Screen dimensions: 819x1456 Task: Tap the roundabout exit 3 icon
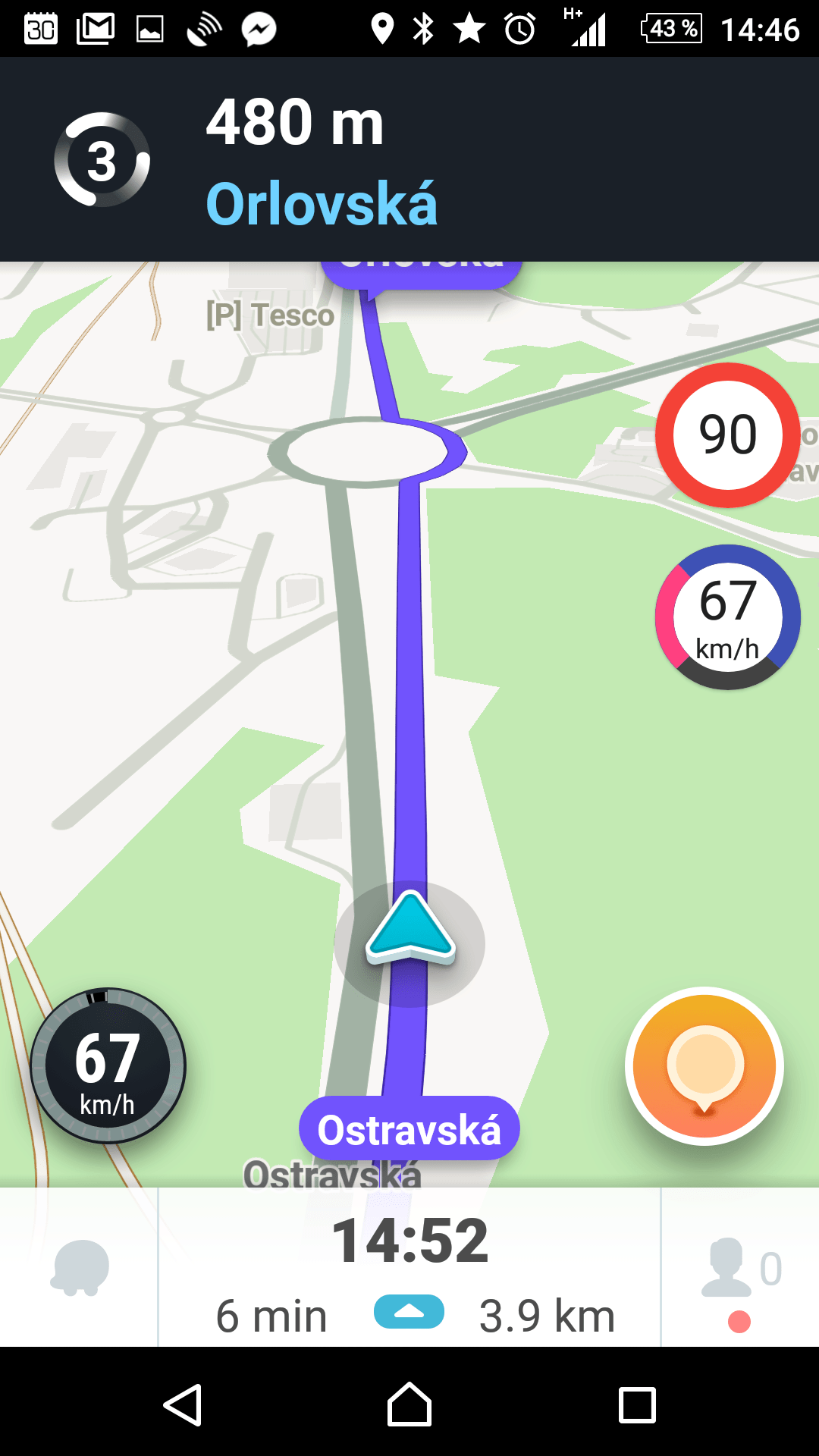(x=102, y=160)
